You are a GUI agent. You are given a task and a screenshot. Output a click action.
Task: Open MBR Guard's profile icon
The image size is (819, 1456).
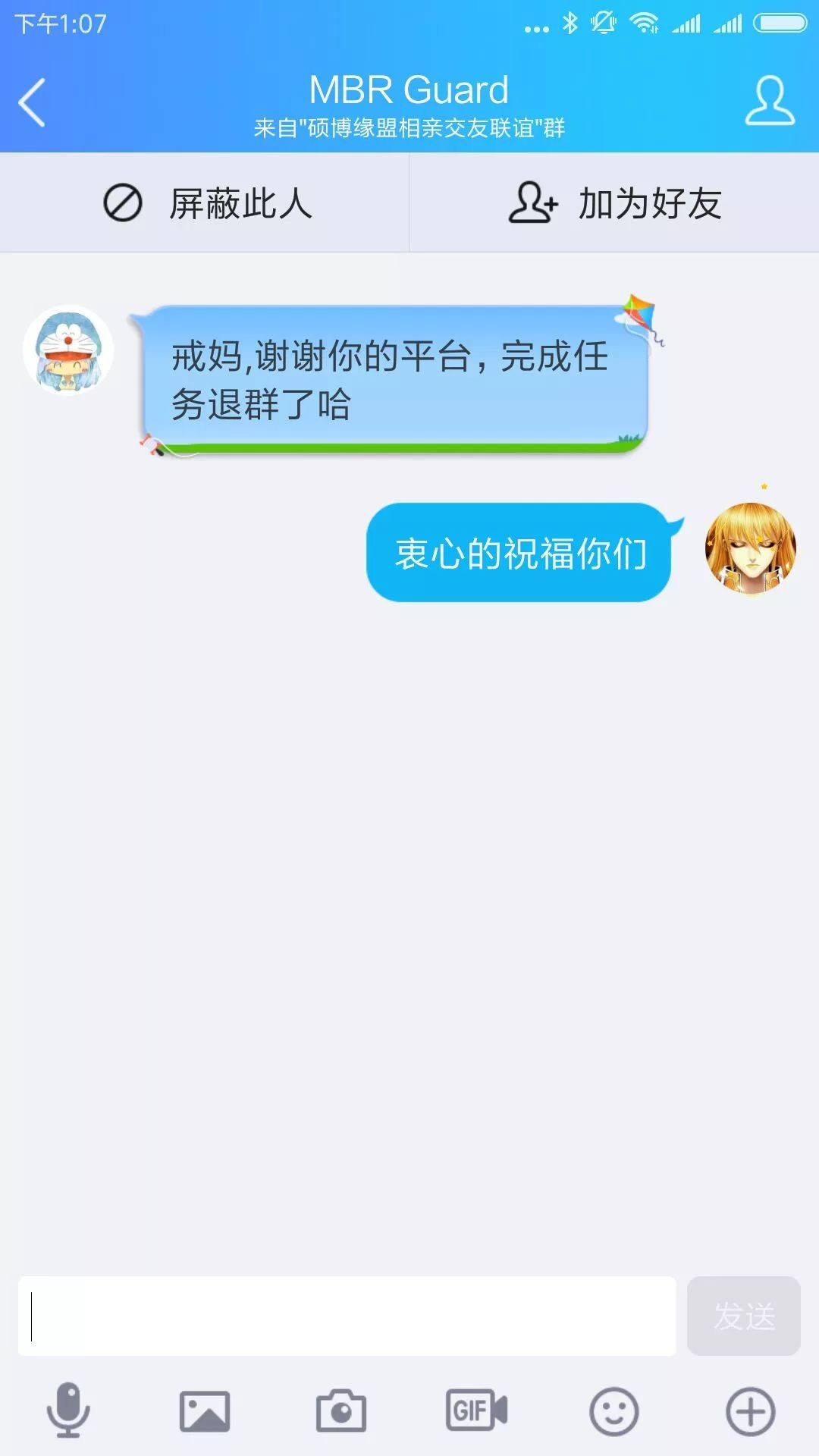[x=770, y=101]
